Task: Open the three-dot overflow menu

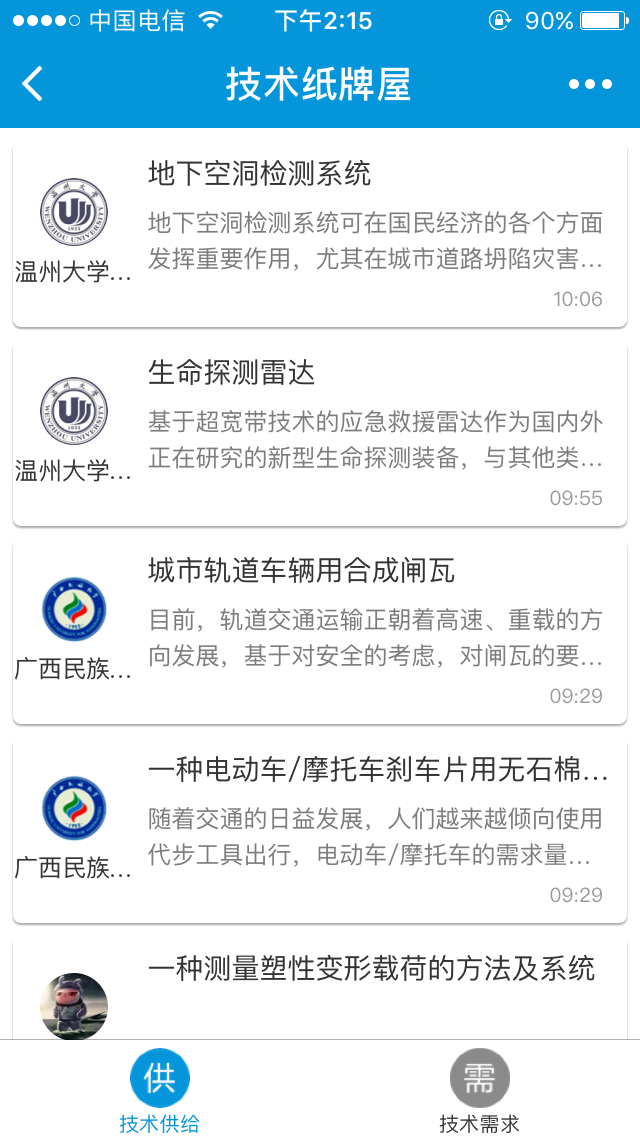Action: (590, 84)
